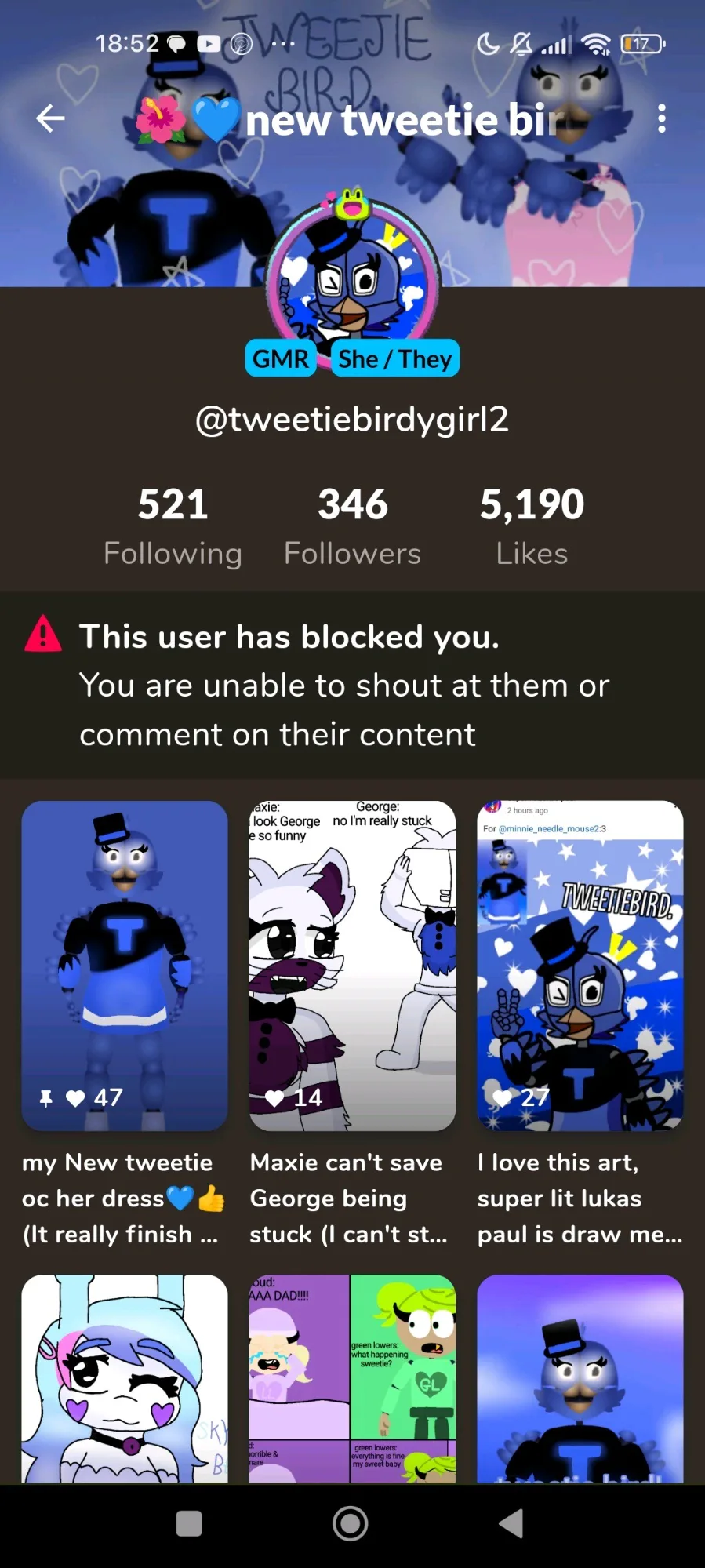Open recent apps from navigation bar
Viewport: 705px width, 1568px height.
click(x=189, y=1523)
